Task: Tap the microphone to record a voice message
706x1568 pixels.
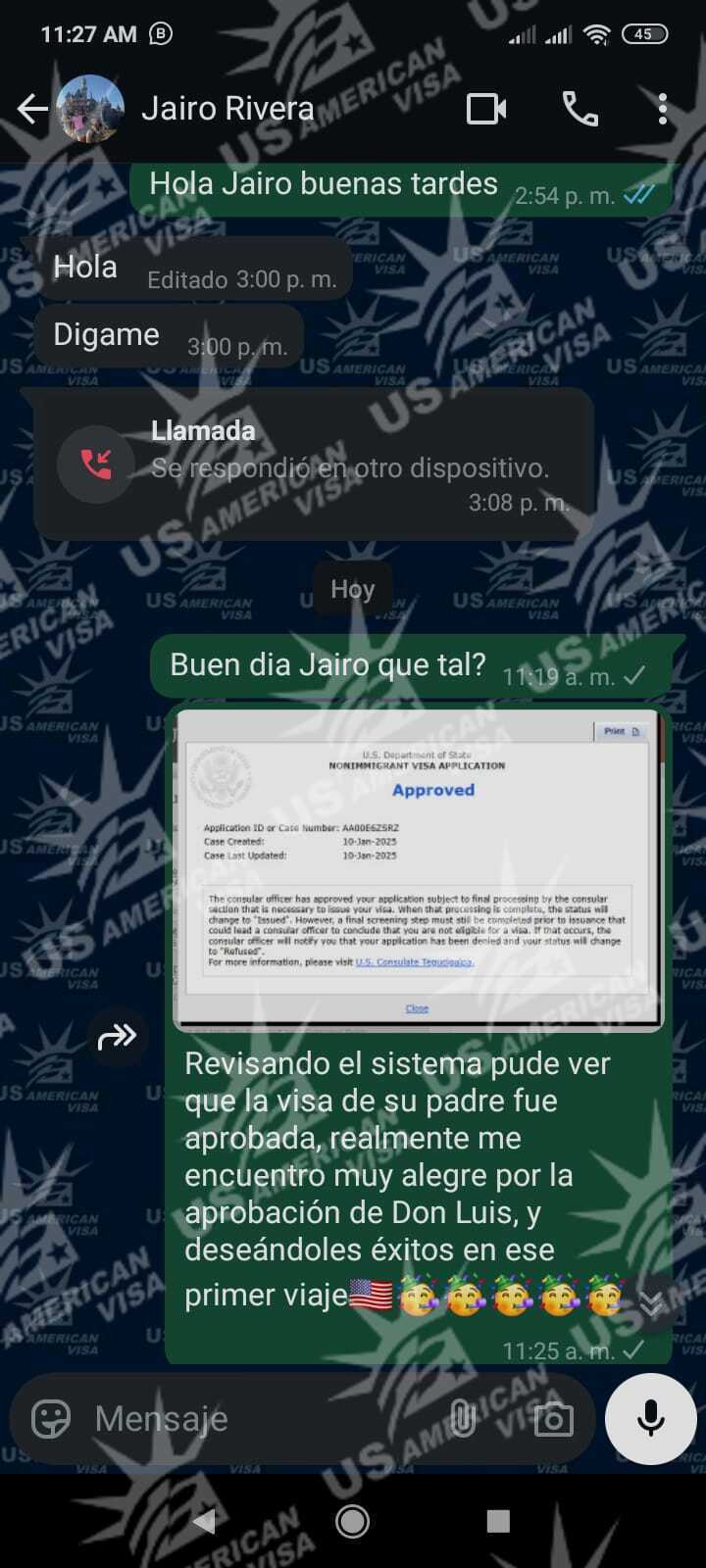Action: tap(651, 1418)
